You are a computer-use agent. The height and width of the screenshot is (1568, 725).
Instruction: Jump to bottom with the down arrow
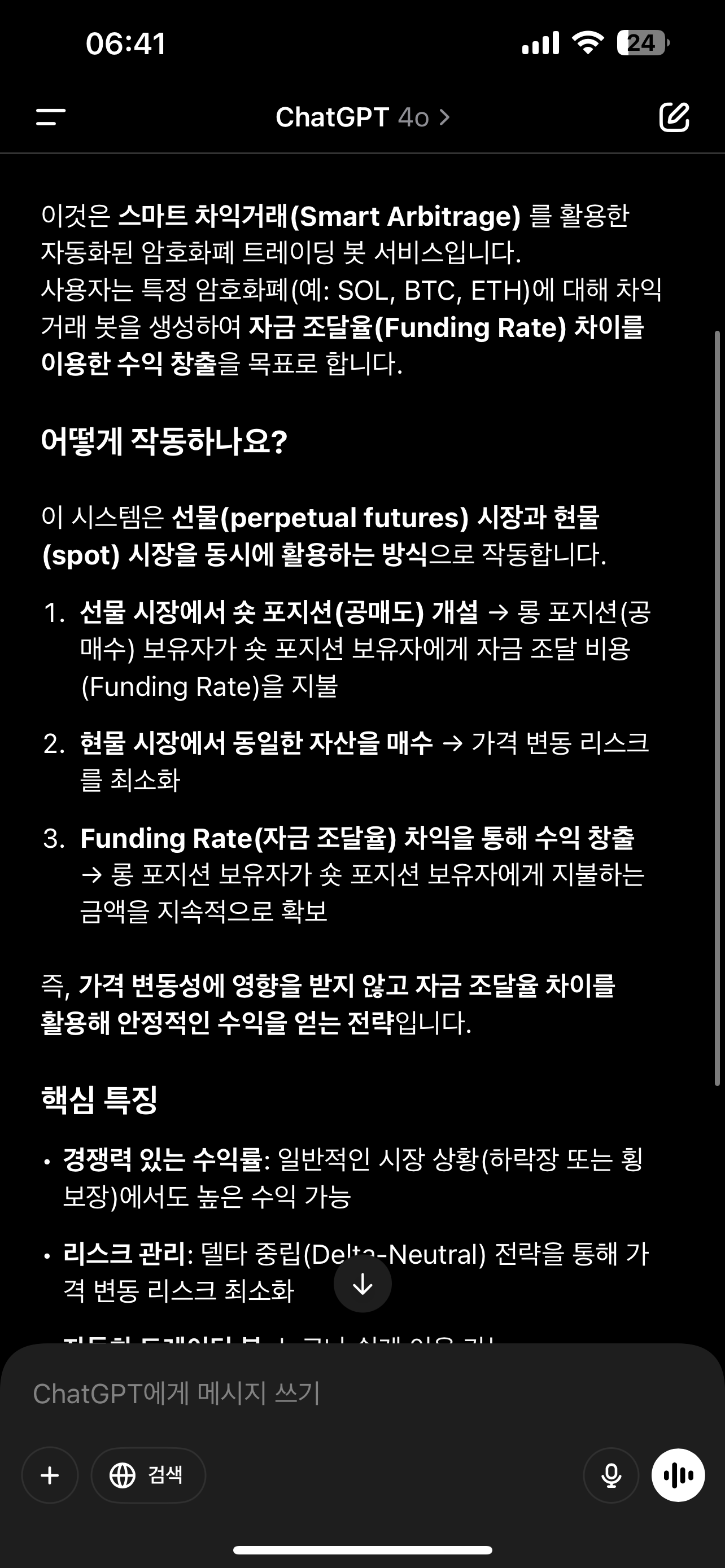tap(363, 1284)
